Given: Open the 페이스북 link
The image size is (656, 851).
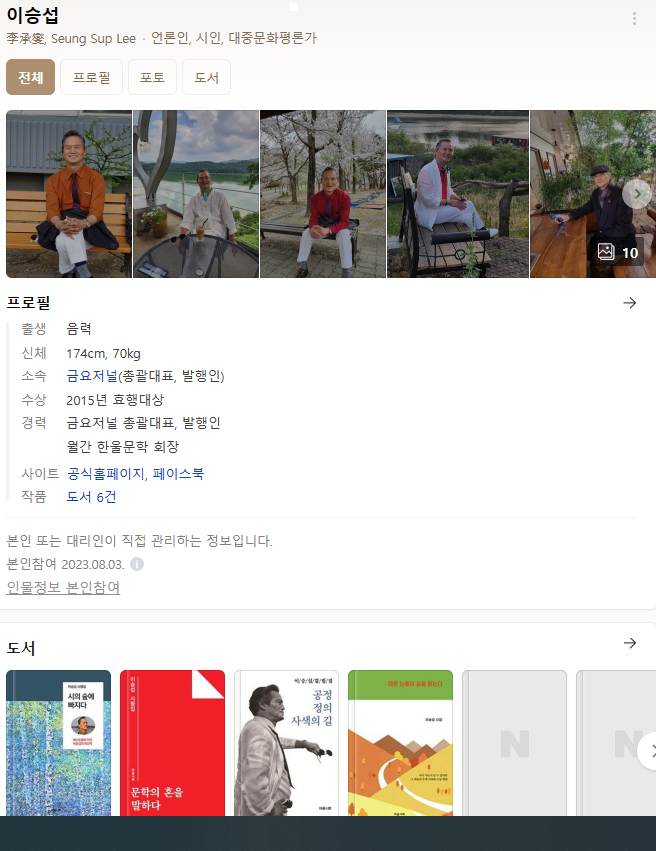Looking at the screenshot, I should coord(178,474).
